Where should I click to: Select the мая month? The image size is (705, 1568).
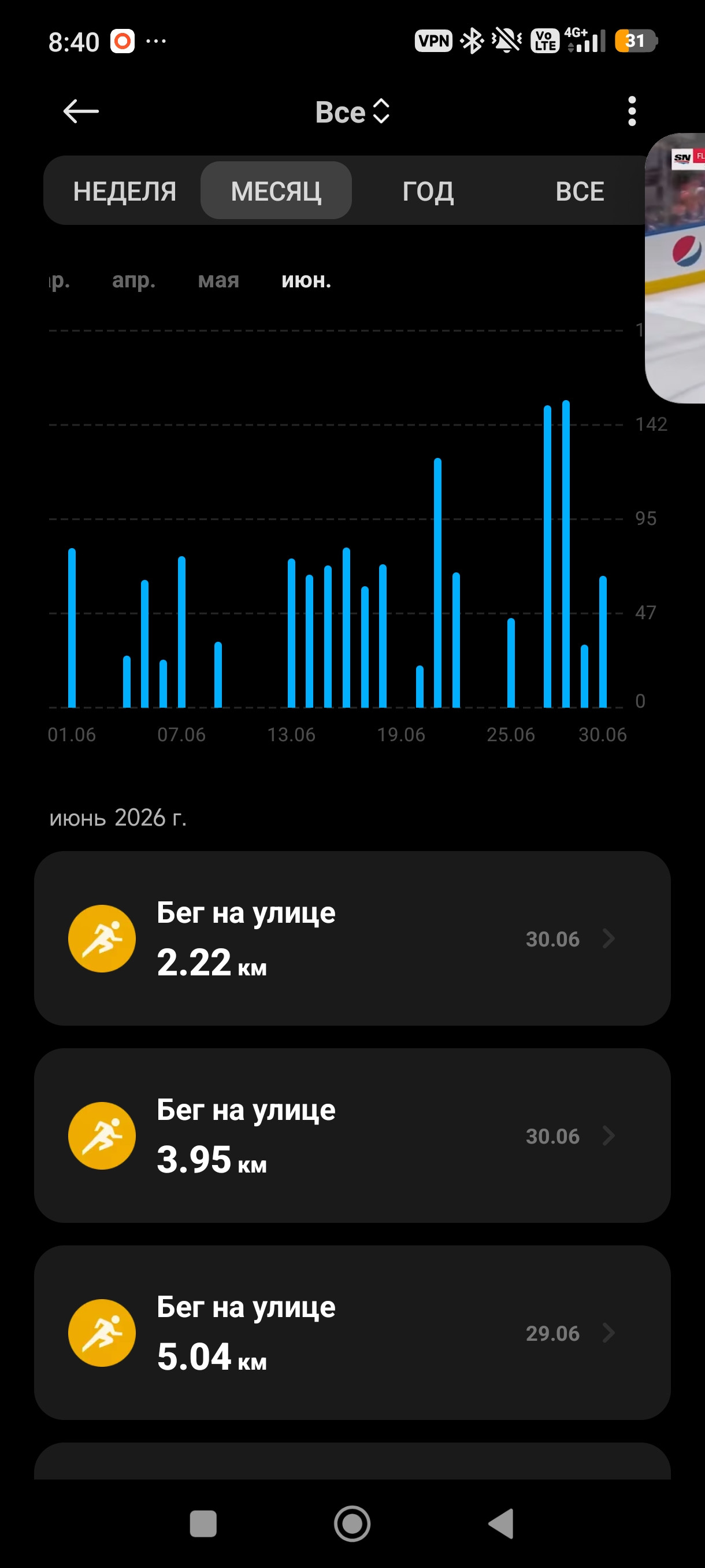tap(218, 280)
